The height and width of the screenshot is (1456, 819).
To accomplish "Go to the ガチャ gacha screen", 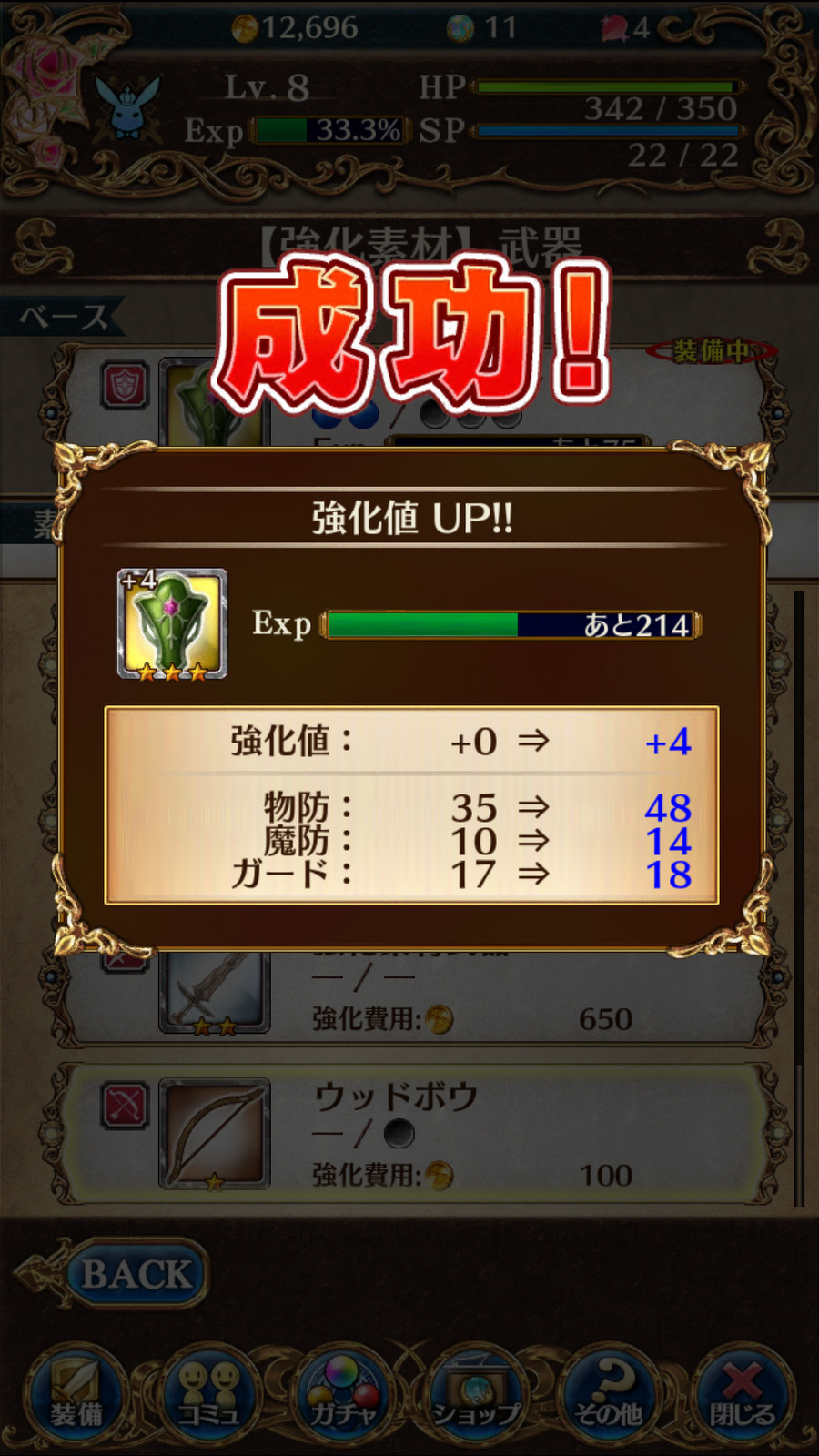I will (342, 1394).
